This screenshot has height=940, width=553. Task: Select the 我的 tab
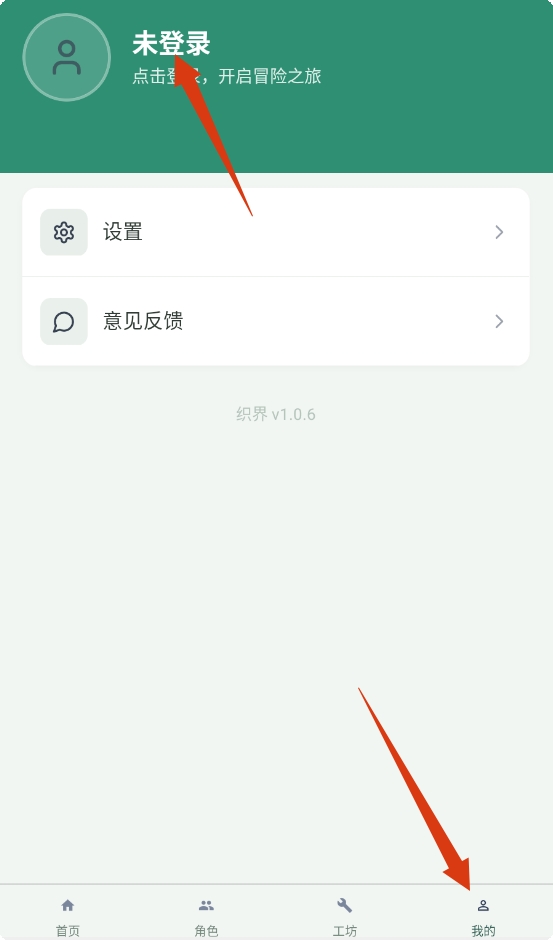483,916
